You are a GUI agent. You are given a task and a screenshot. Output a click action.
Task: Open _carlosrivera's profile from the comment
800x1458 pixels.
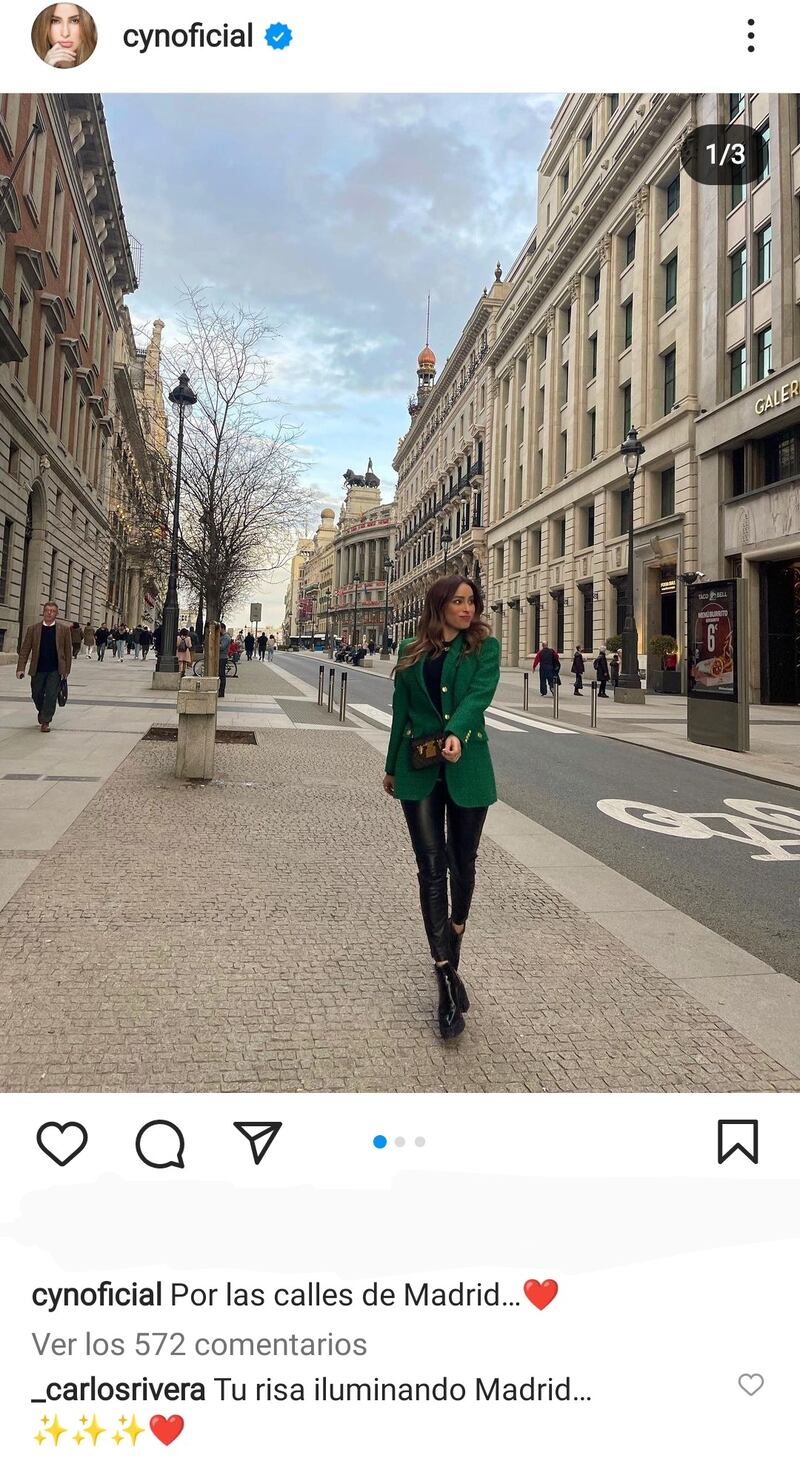(118, 1390)
